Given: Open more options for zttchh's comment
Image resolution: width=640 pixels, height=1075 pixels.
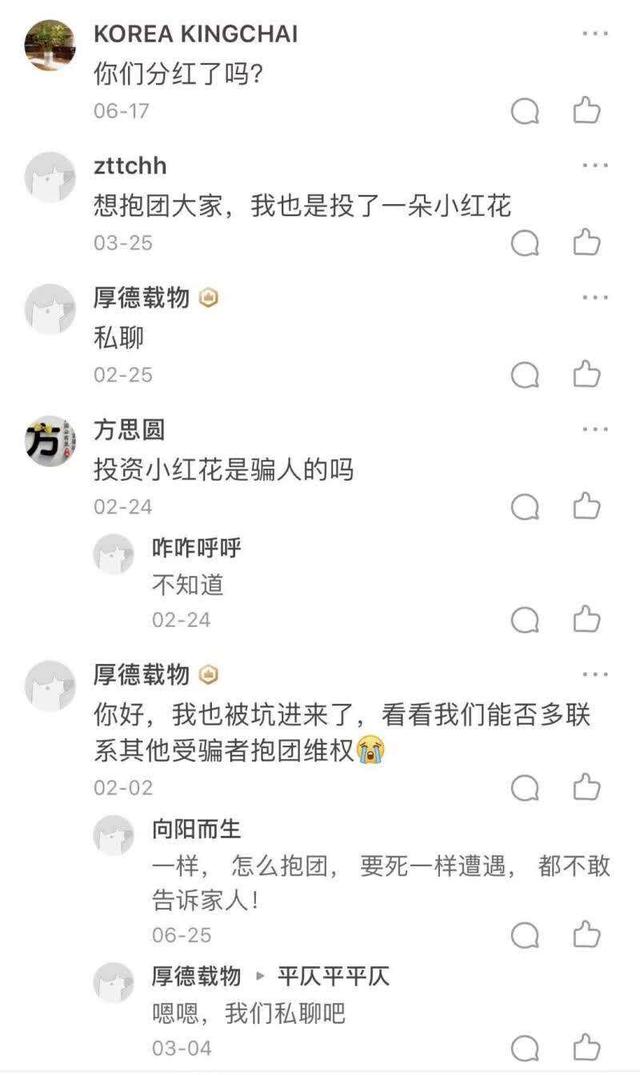Looking at the screenshot, I should (x=595, y=166).
